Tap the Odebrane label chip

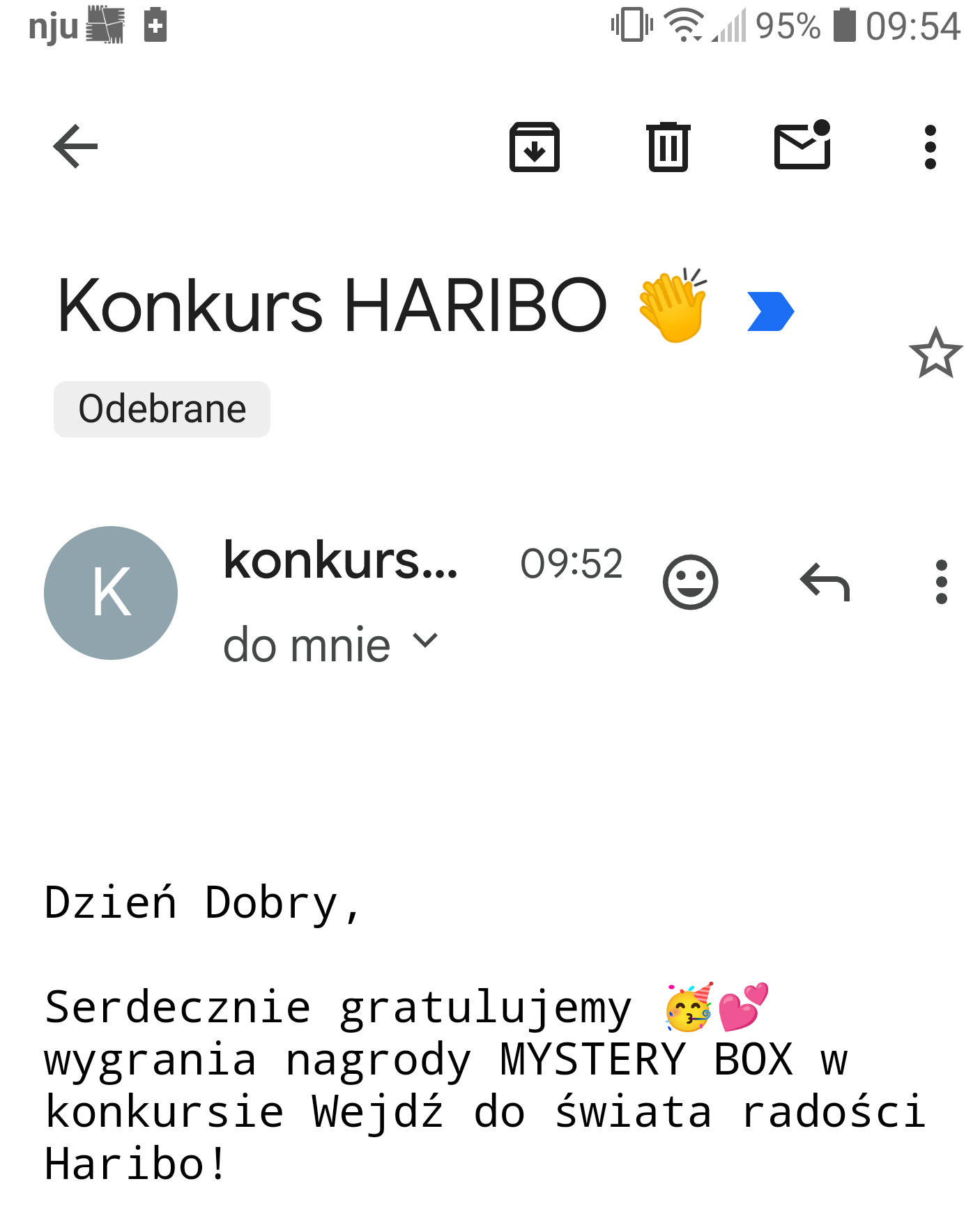click(x=162, y=409)
